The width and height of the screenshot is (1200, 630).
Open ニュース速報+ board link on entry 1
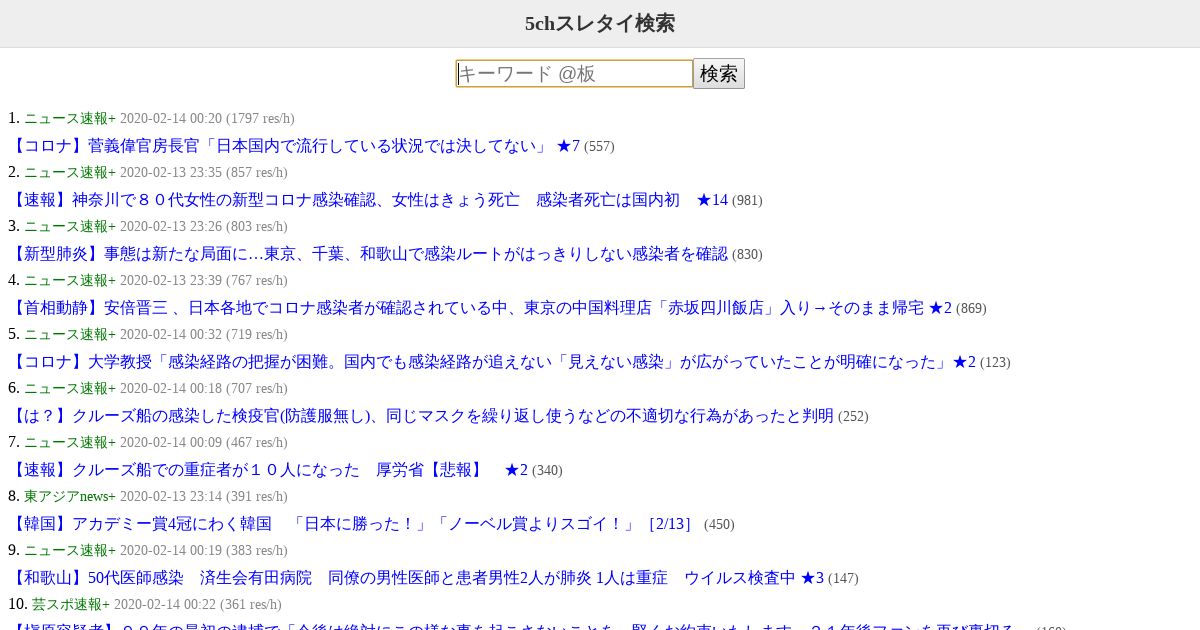[70, 119]
